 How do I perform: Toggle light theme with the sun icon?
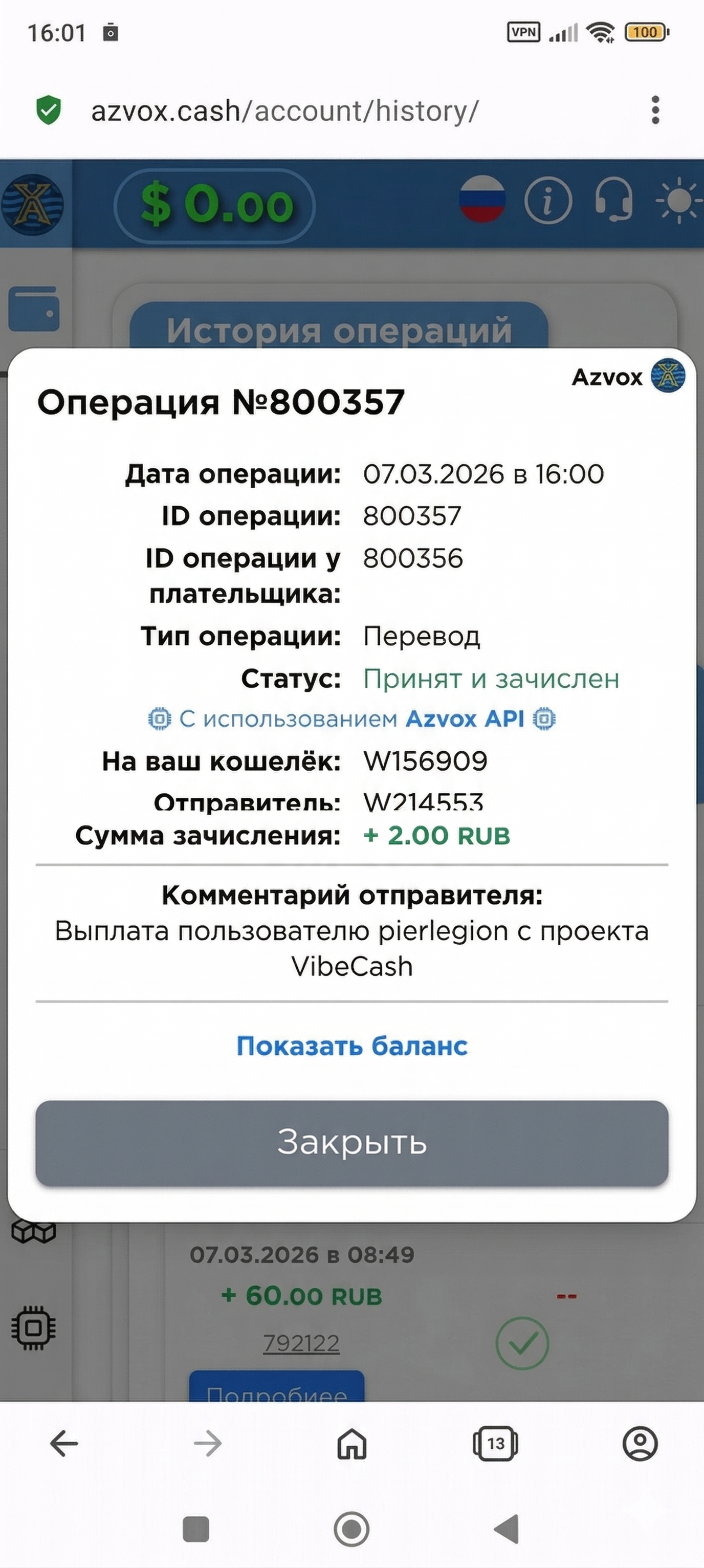pyautogui.click(x=677, y=200)
